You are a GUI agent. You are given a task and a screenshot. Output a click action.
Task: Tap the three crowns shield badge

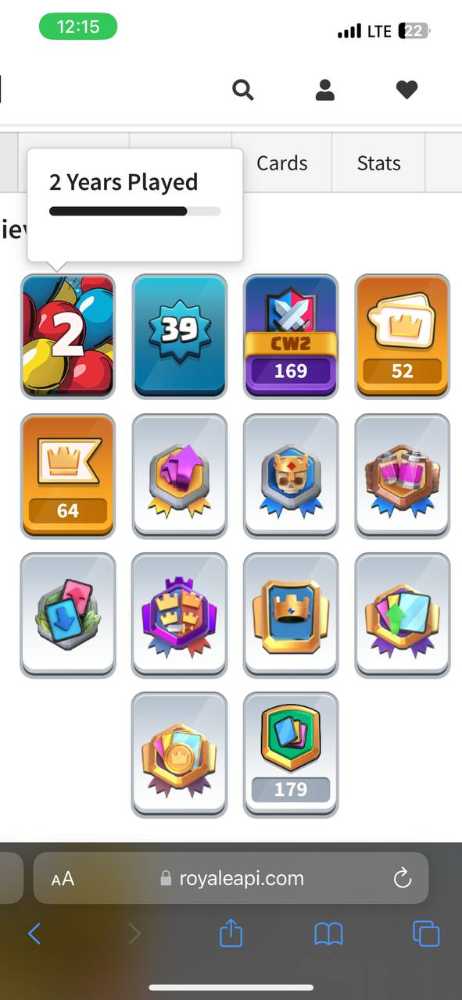179,615
